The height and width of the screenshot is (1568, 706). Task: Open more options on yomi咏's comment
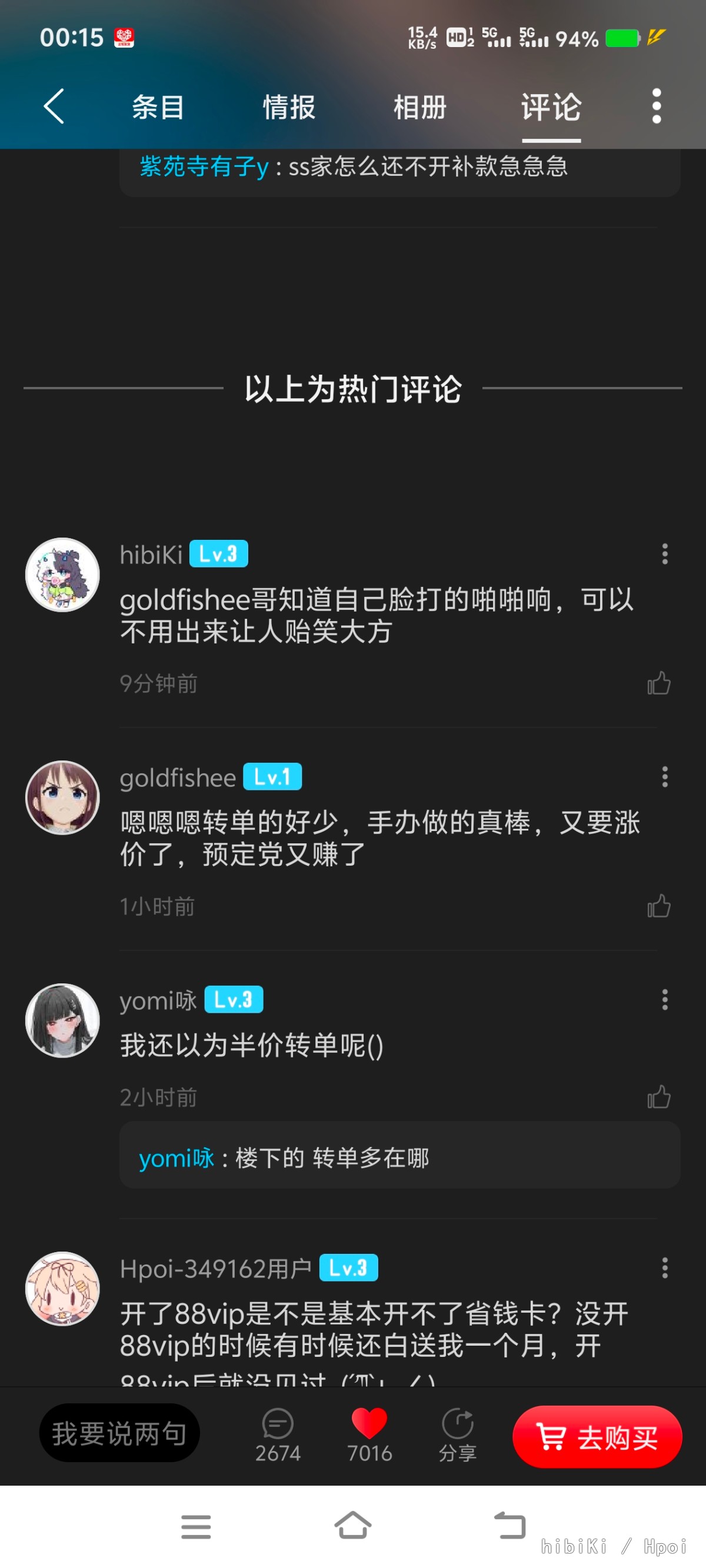click(x=665, y=999)
